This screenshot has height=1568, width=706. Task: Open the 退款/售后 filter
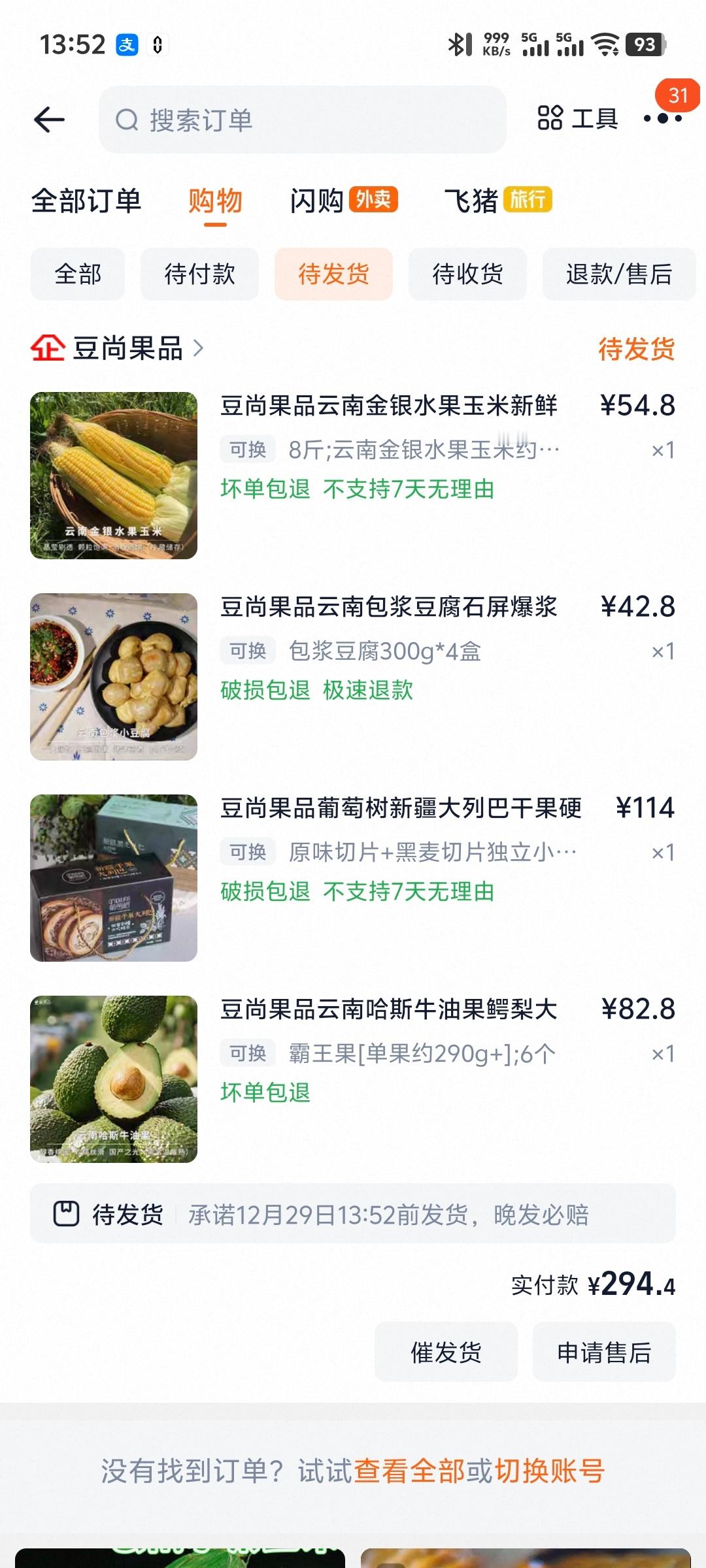pyautogui.click(x=618, y=274)
